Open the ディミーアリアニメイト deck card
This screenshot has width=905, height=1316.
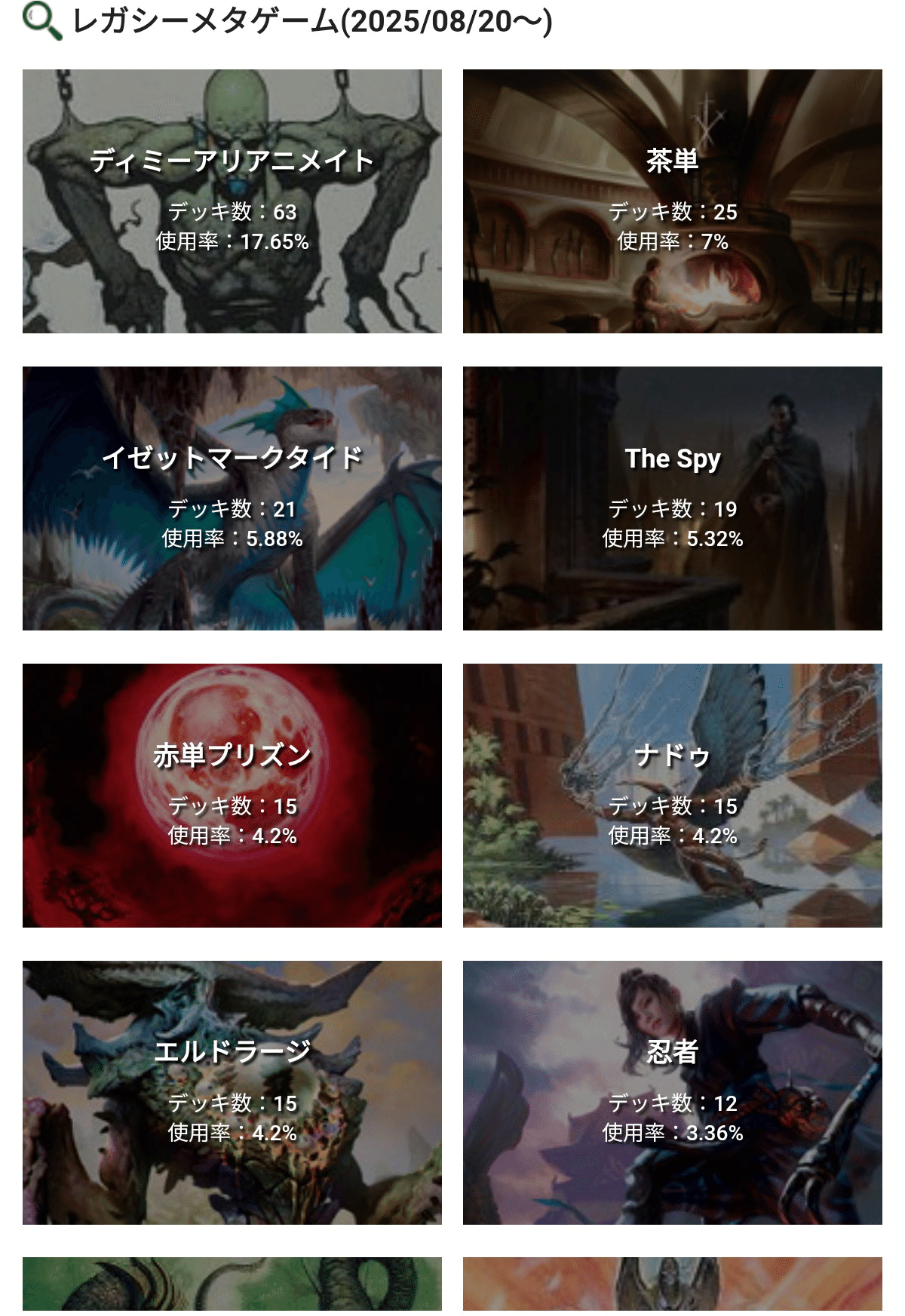(x=232, y=201)
